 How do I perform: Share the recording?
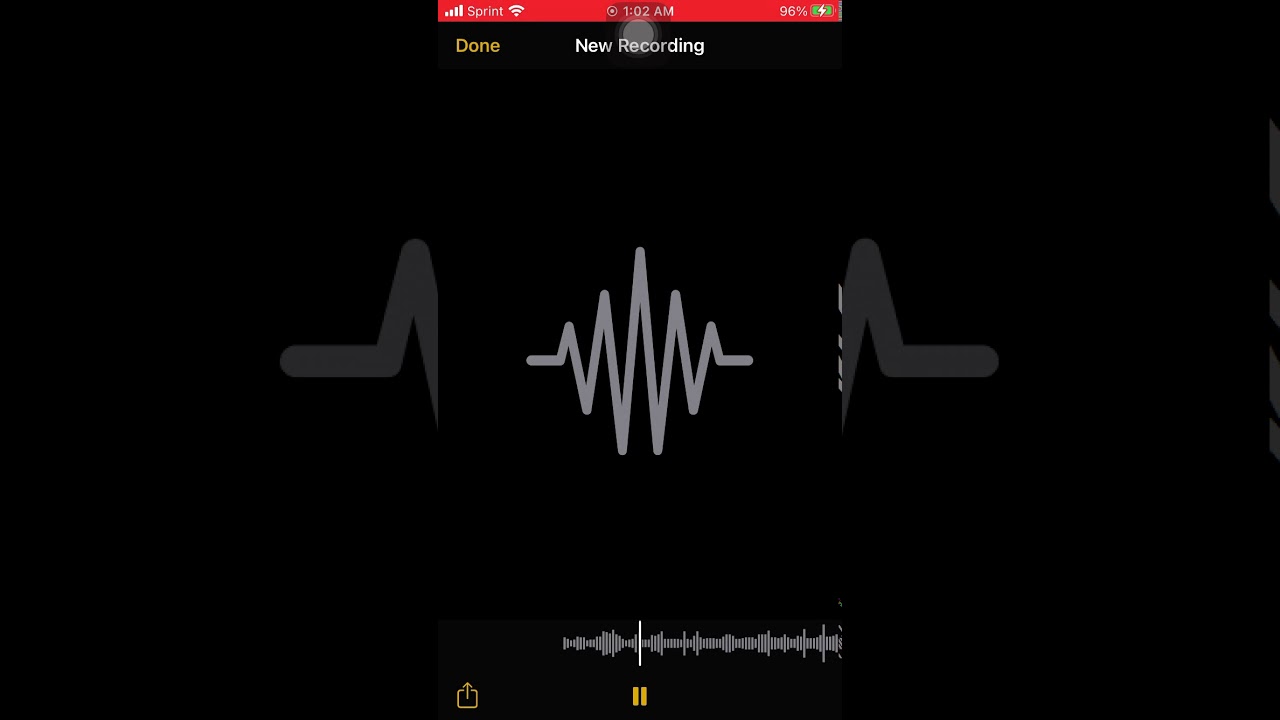click(467, 696)
